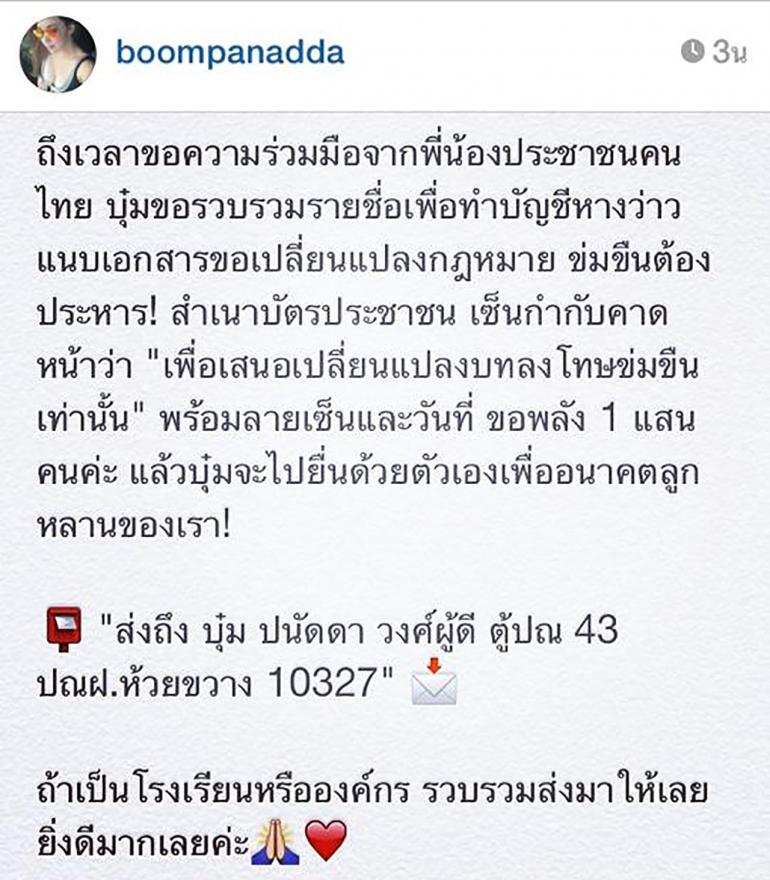The height and width of the screenshot is (880, 770).
Task: Open the boompanadda username link
Action: coord(230,53)
